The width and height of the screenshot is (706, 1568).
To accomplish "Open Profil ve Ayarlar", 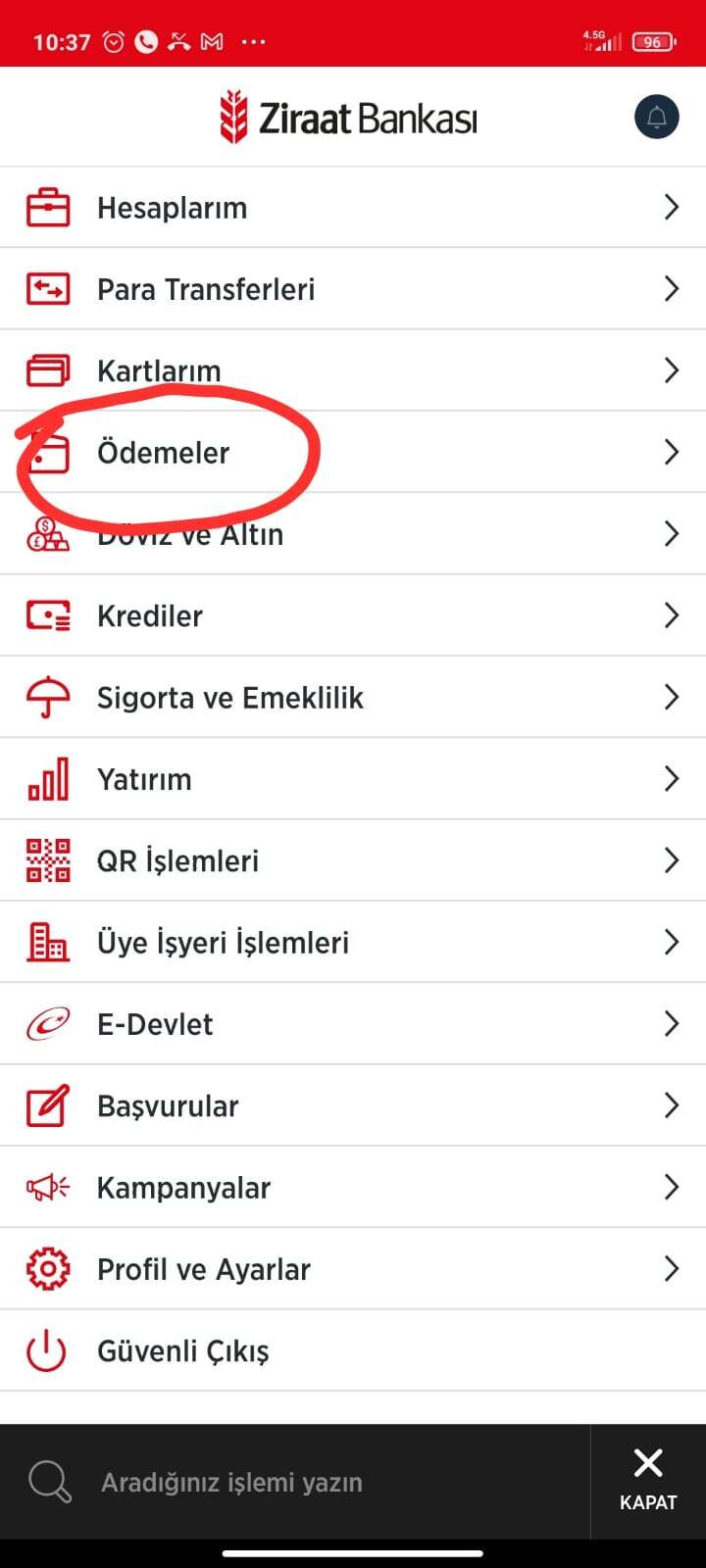I will (353, 1269).
